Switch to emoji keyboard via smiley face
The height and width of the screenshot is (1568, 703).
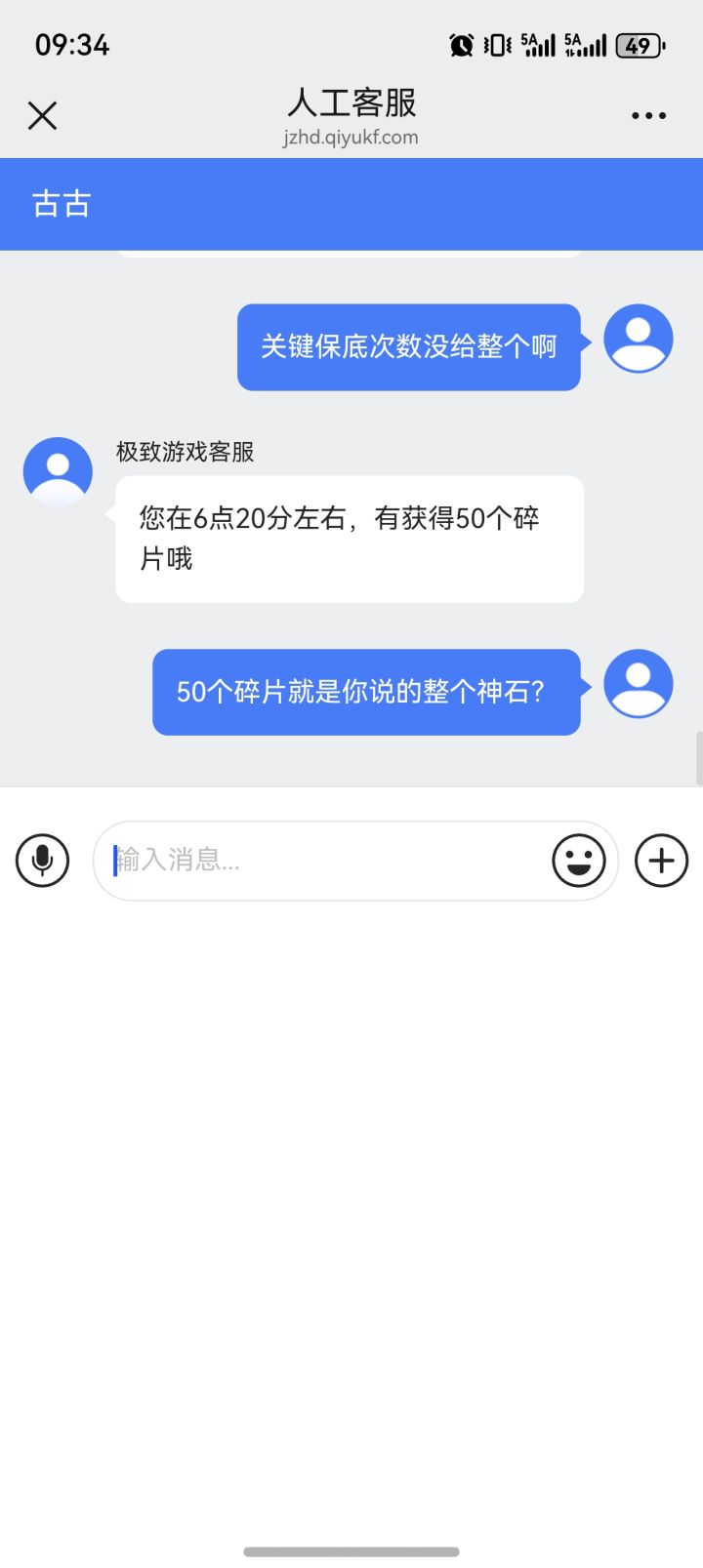[x=577, y=861]
